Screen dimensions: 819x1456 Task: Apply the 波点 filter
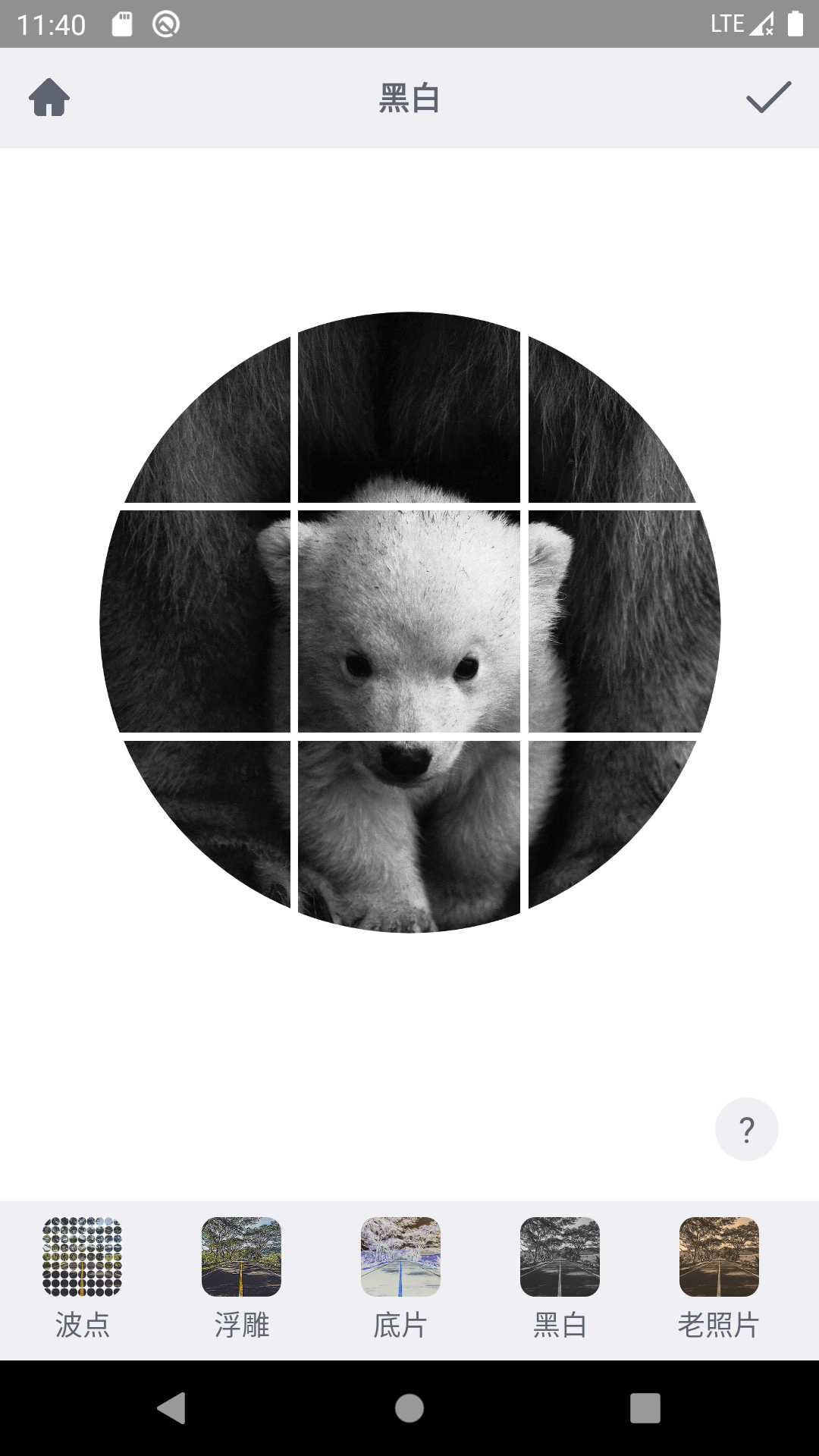click(x=82, y=1279)
